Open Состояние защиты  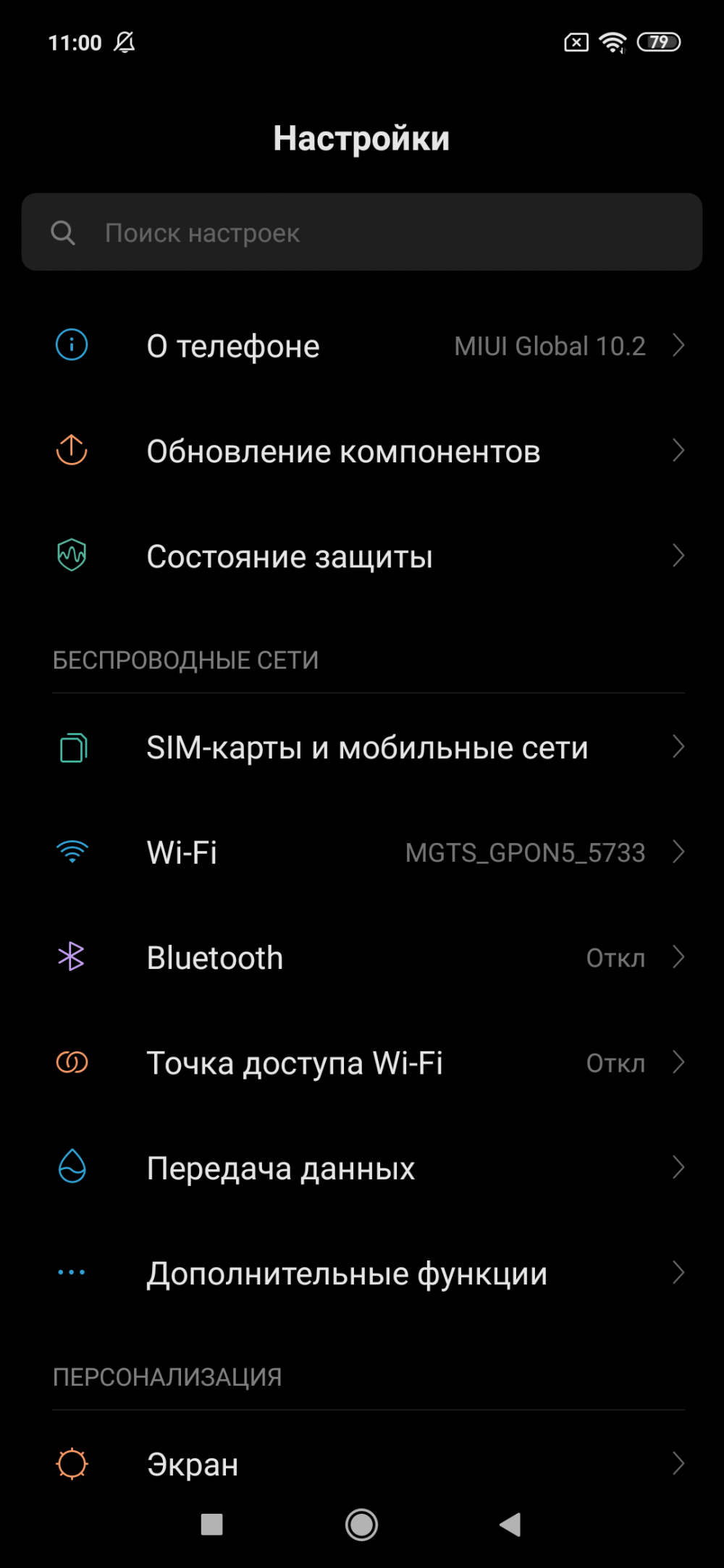click(x=362, y=556)
